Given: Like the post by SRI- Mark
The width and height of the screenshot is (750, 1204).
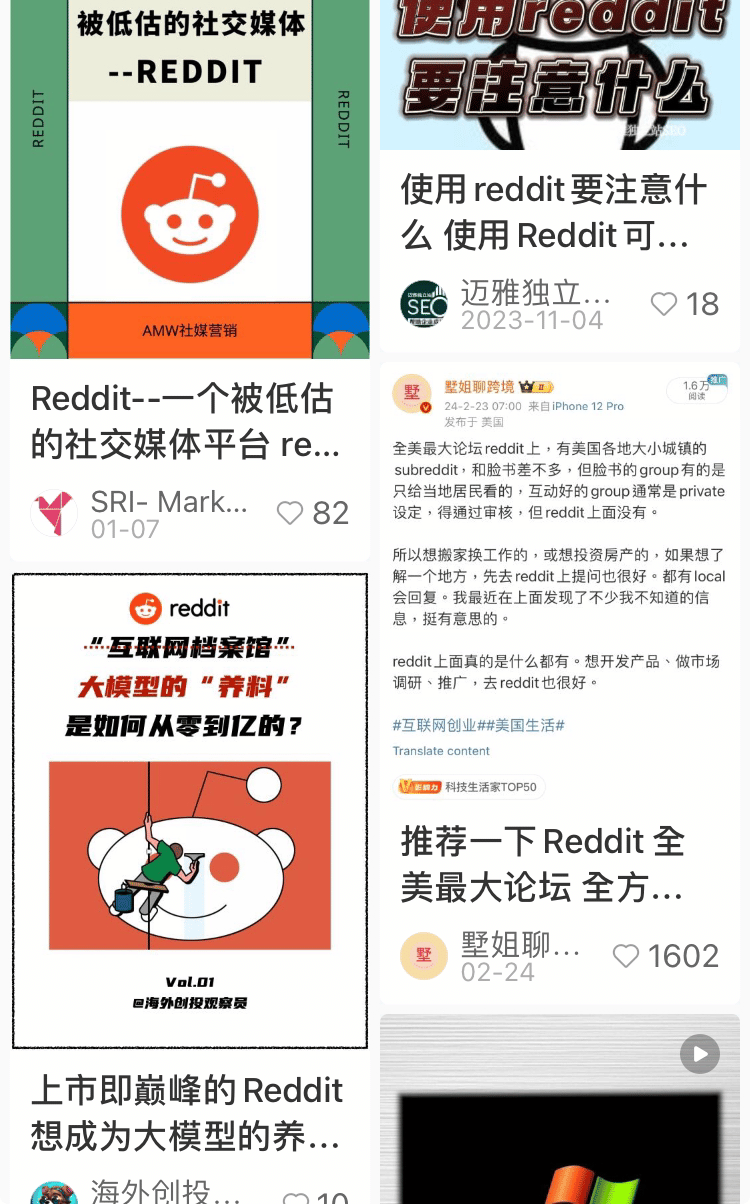Looking at the screenshot, I should (290, 512).
